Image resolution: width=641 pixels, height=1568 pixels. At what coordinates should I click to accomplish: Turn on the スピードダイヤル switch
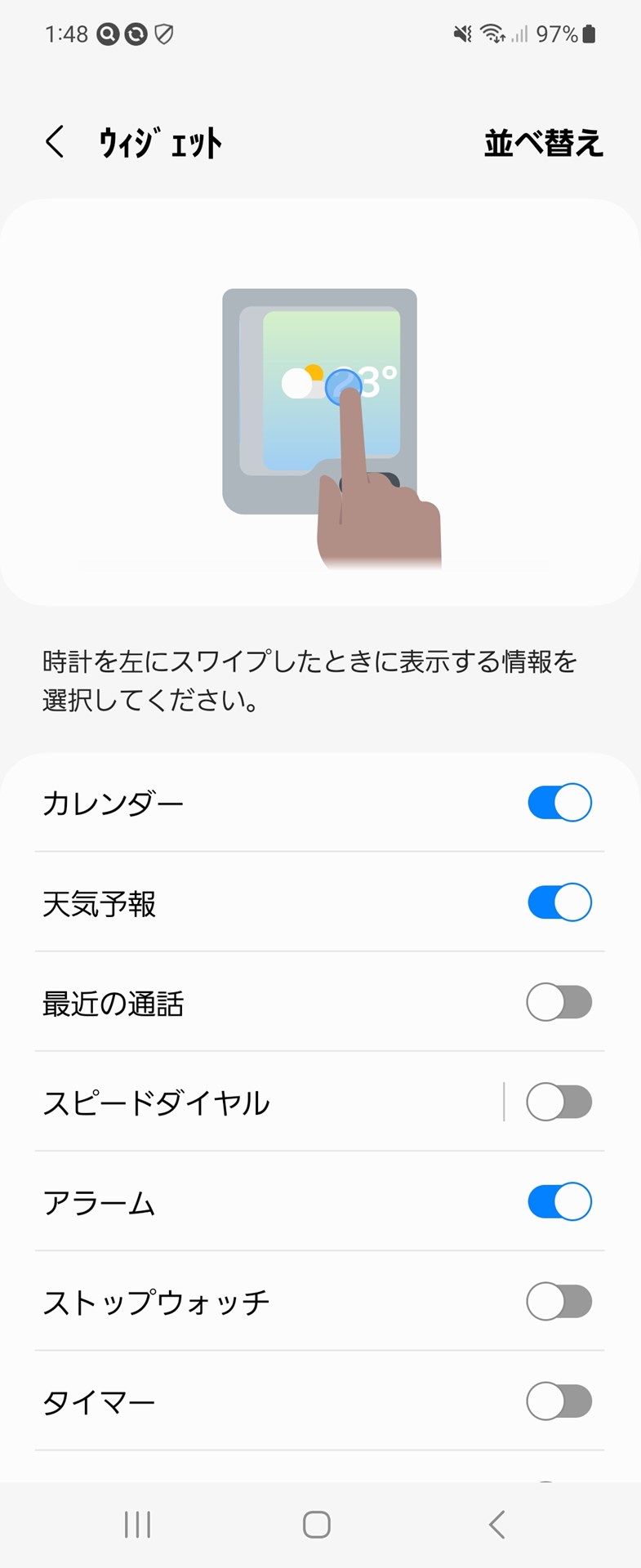point(559,1101)
